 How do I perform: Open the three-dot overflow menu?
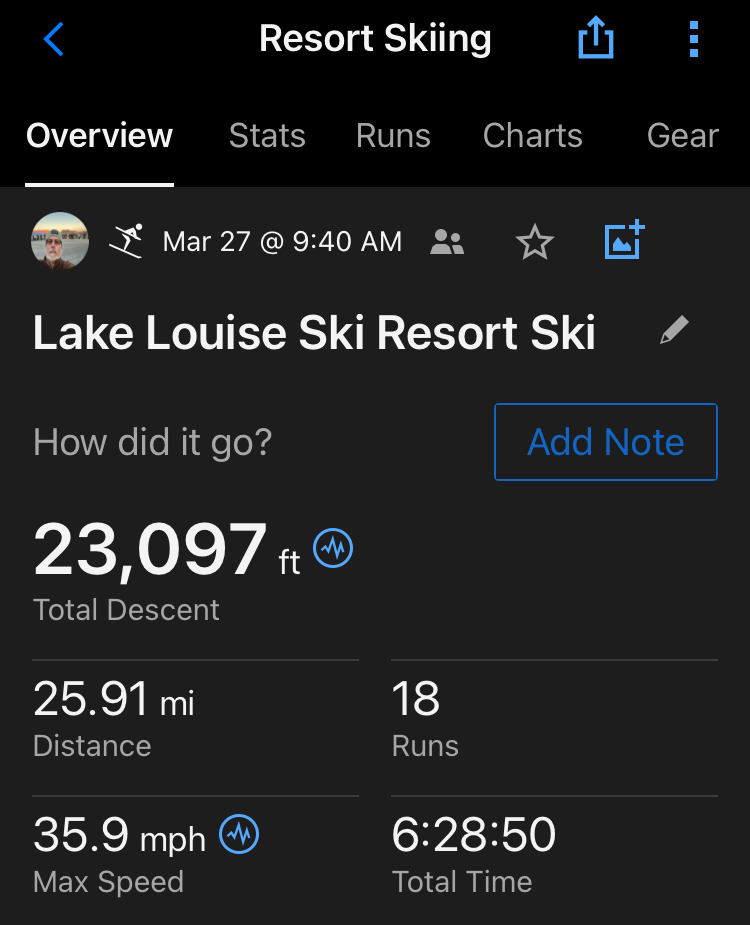coord(696,39)
